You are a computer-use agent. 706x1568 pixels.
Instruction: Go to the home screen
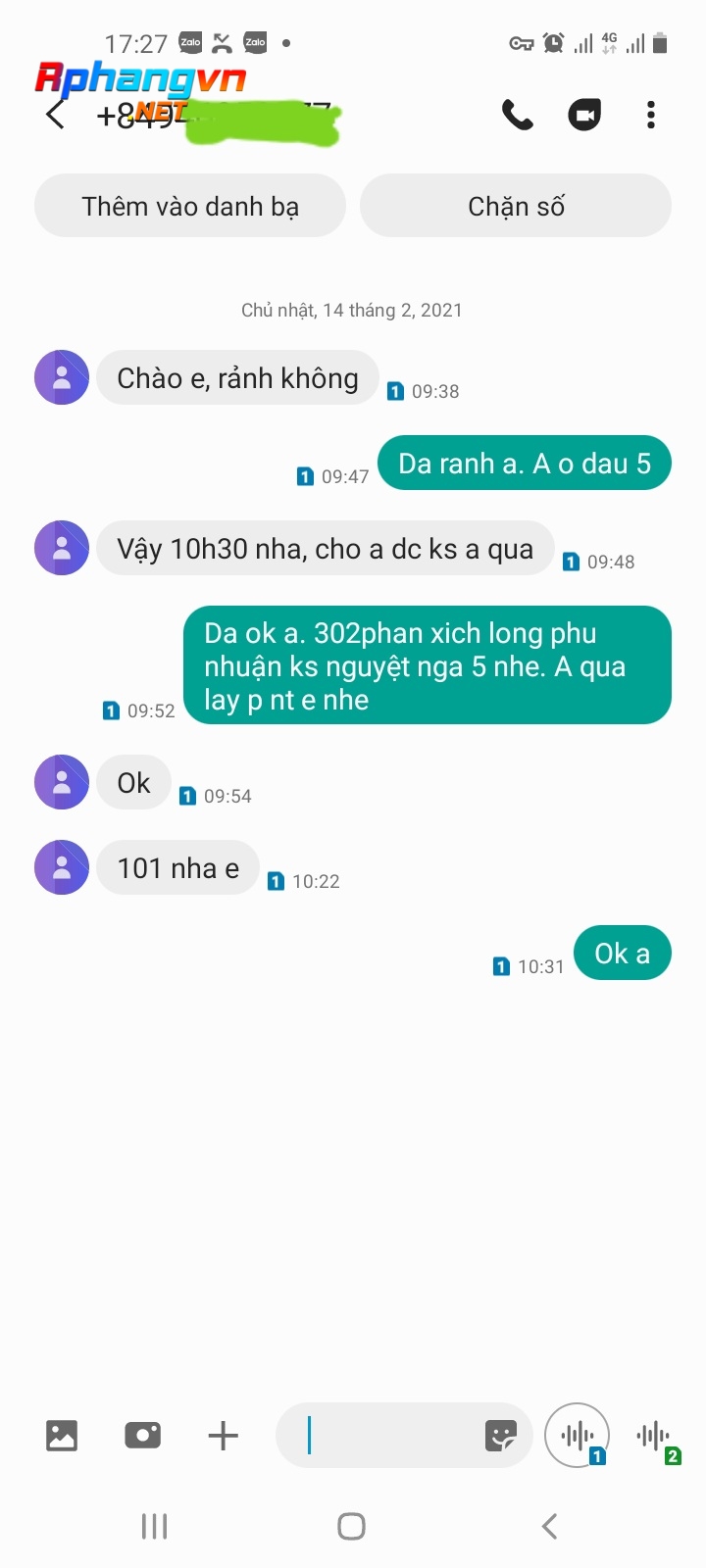351,1526
